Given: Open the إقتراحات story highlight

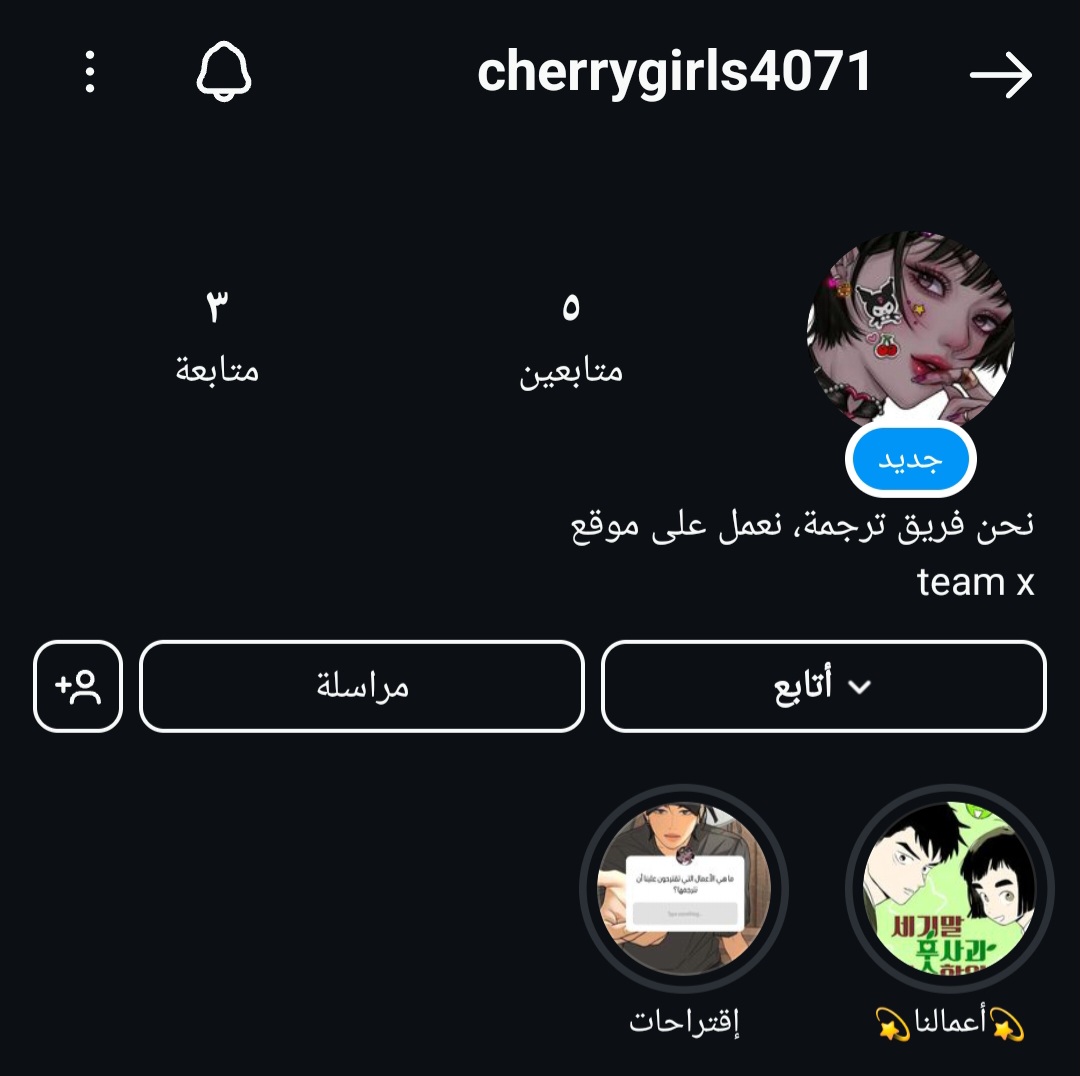Looking at the screenshot, I should pyautogui.click(x=684, y=889).
